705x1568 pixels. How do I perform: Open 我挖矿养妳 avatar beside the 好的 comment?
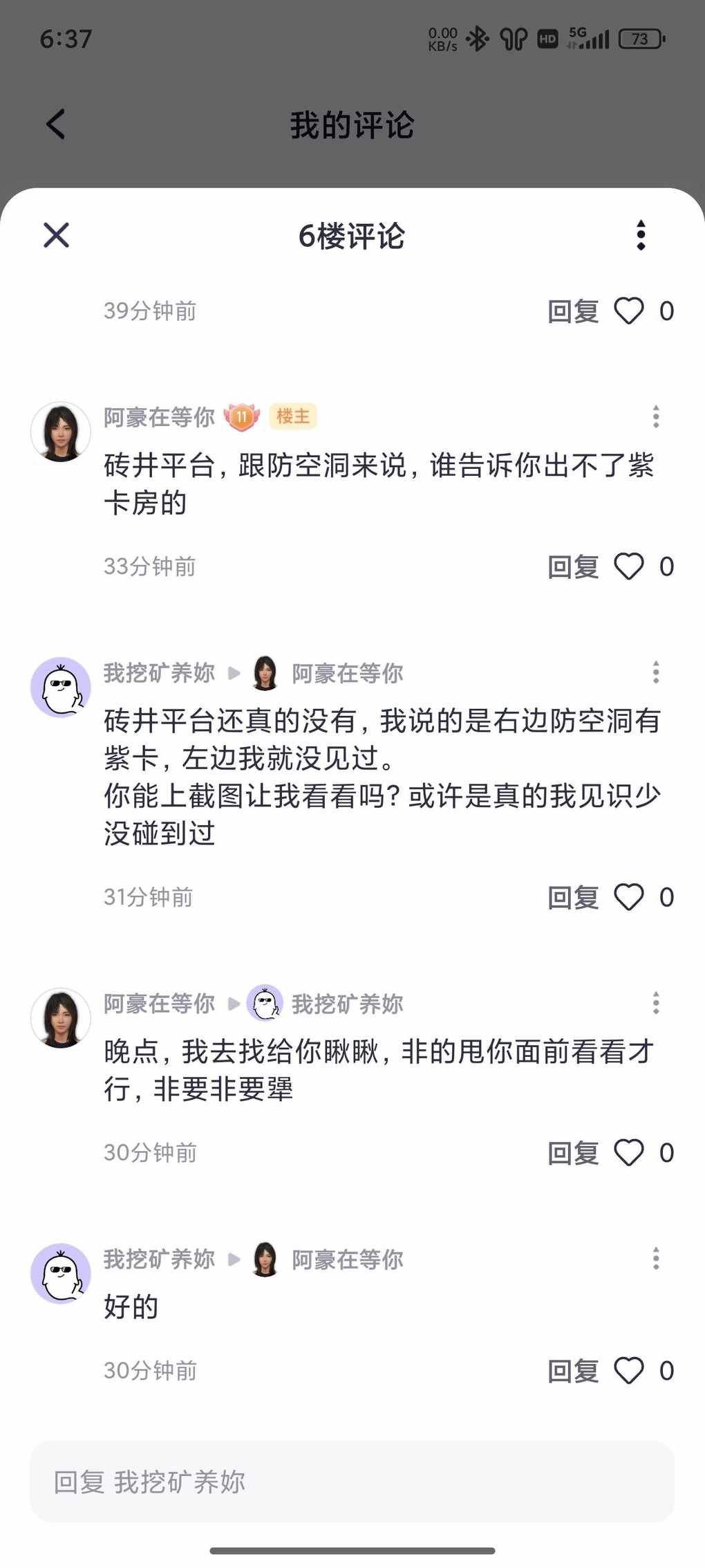click(x=61, y=1273)
